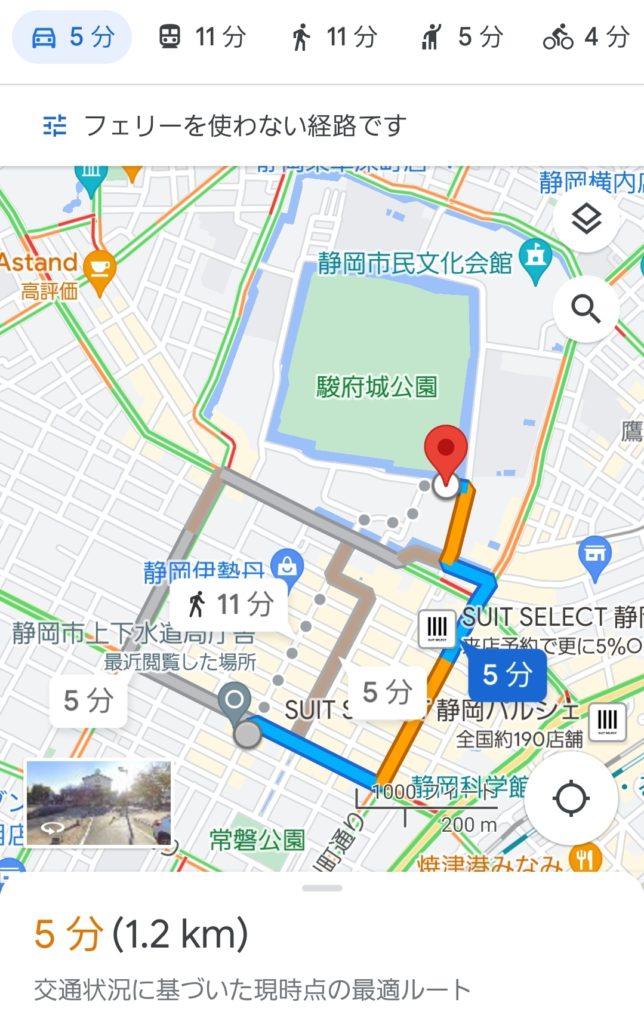The height and width of the screenshot is (1024, 644).
Task: Open 静岡市民文化会館 place on the map
Action: tap(415, 263)
